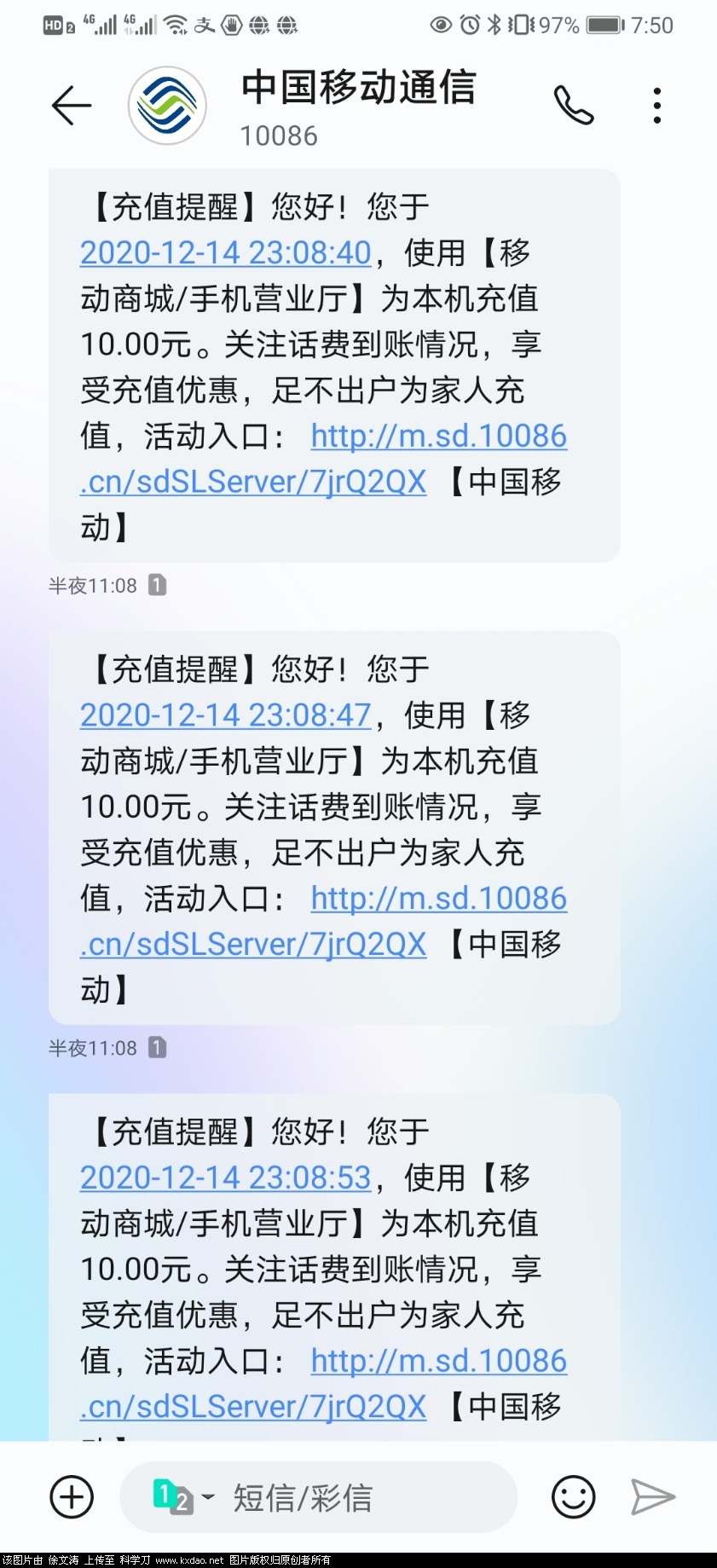Tap the 23:08:47 timestamp link
This screenshot has height=1568, width=717.
[x=225, y=715]
